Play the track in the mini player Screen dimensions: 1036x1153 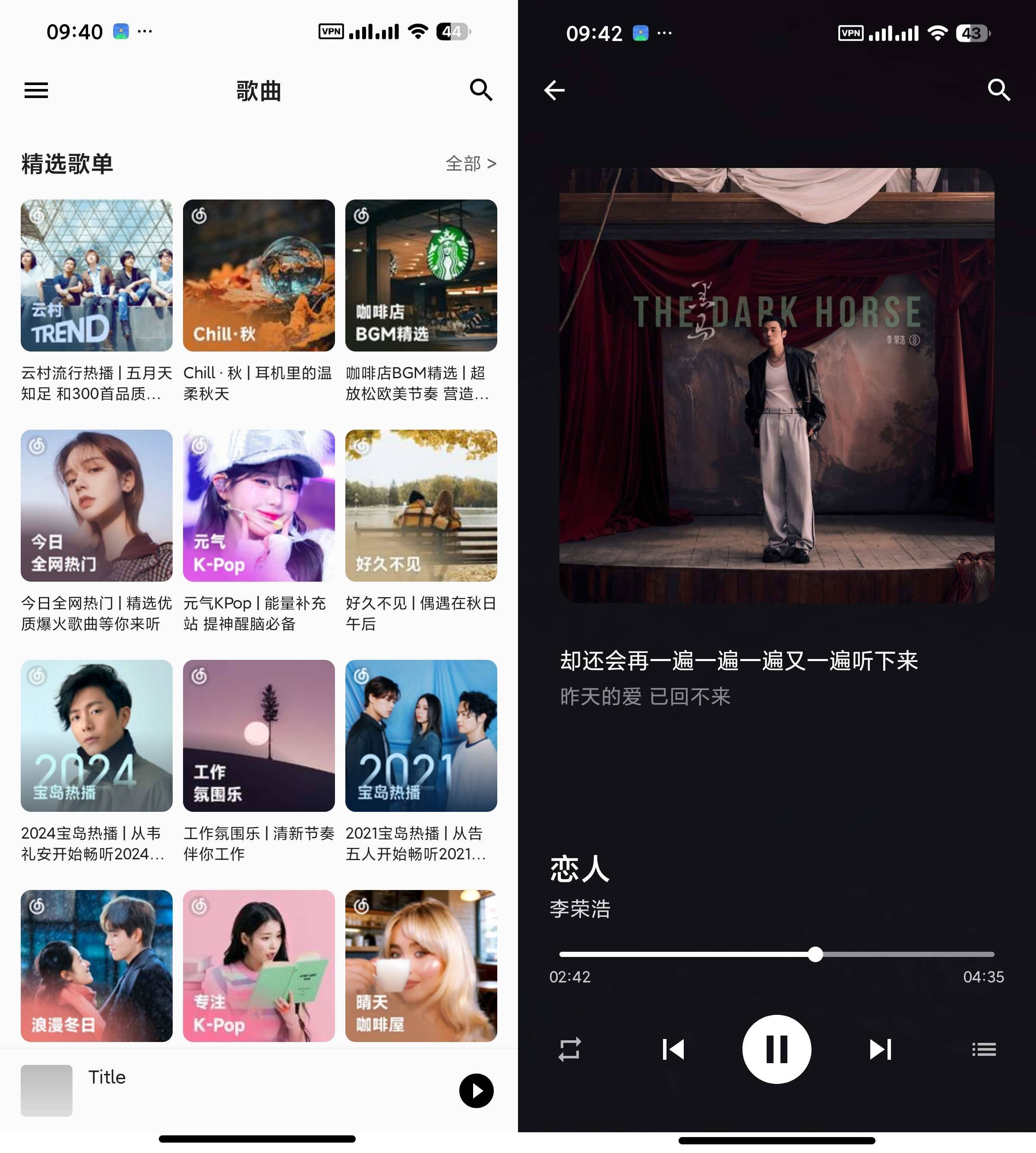(x=476, y=1090)
